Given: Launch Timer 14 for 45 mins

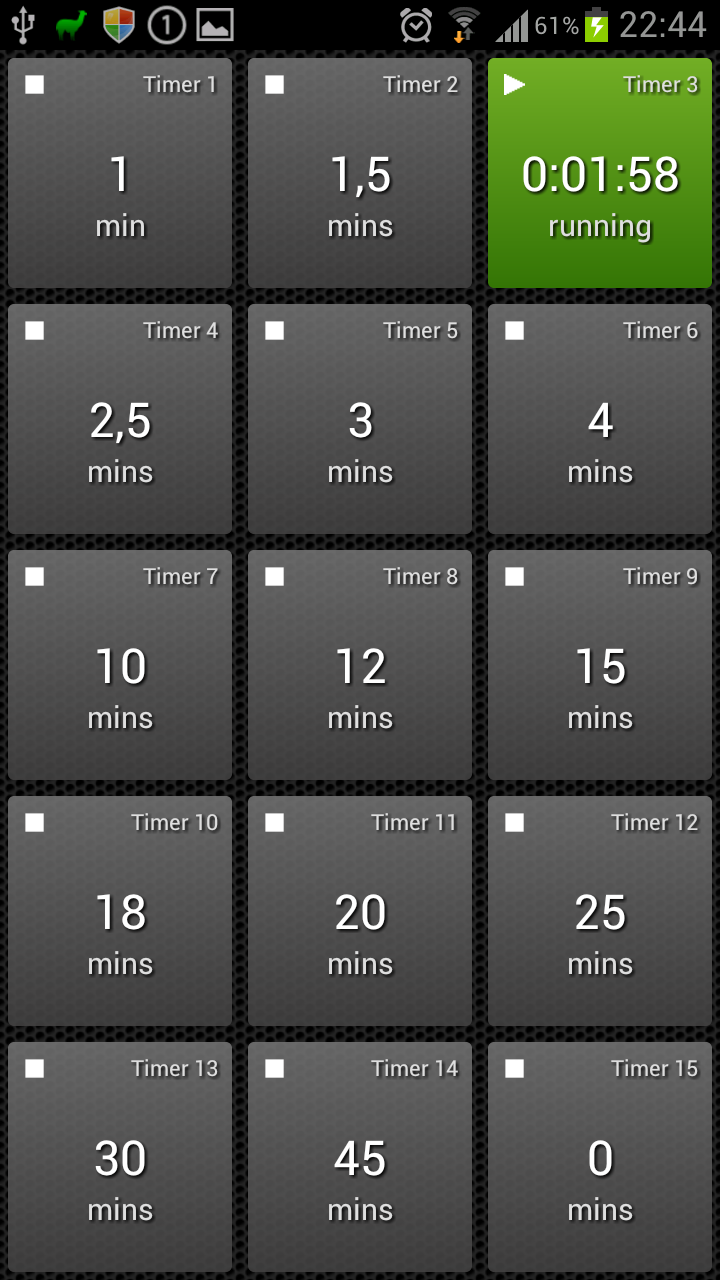Looking at the screenshot, I should coord(360,1157).
